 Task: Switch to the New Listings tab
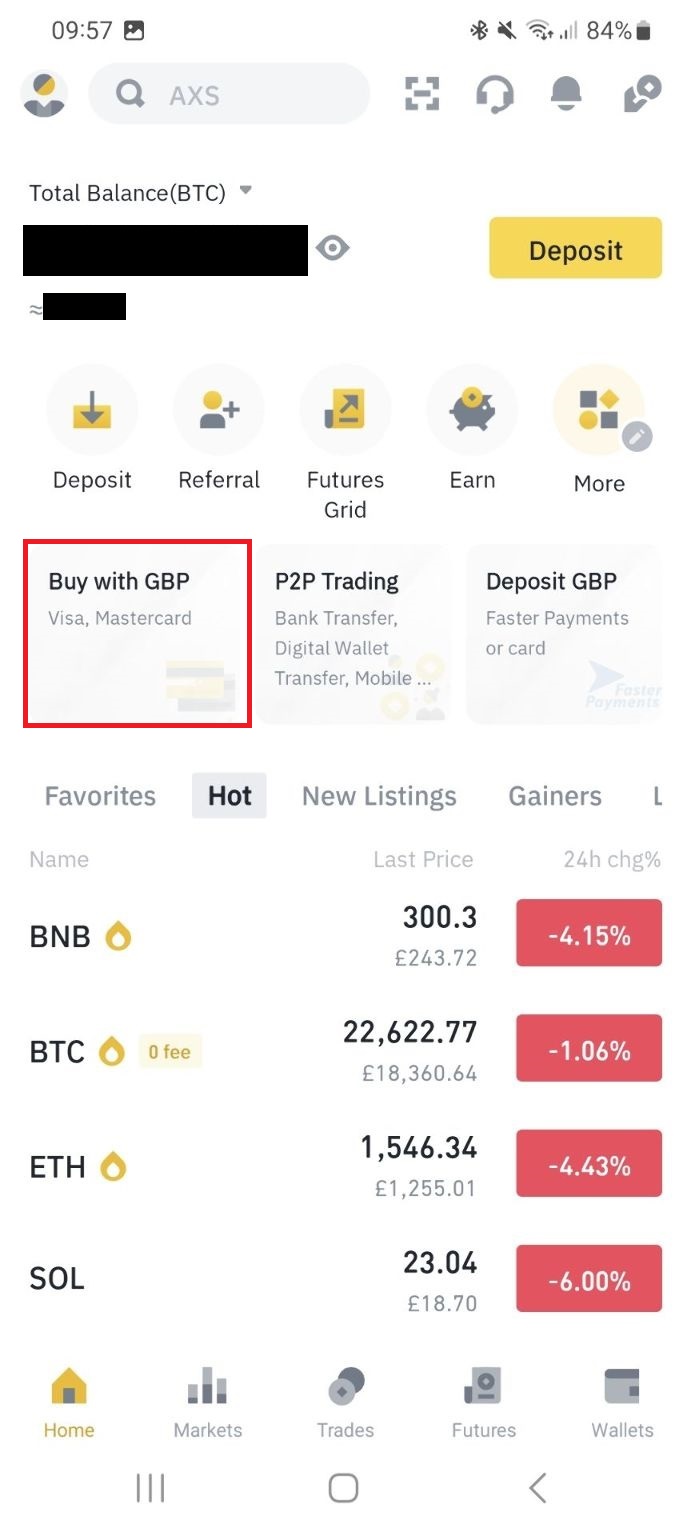(x=379, y=796)
